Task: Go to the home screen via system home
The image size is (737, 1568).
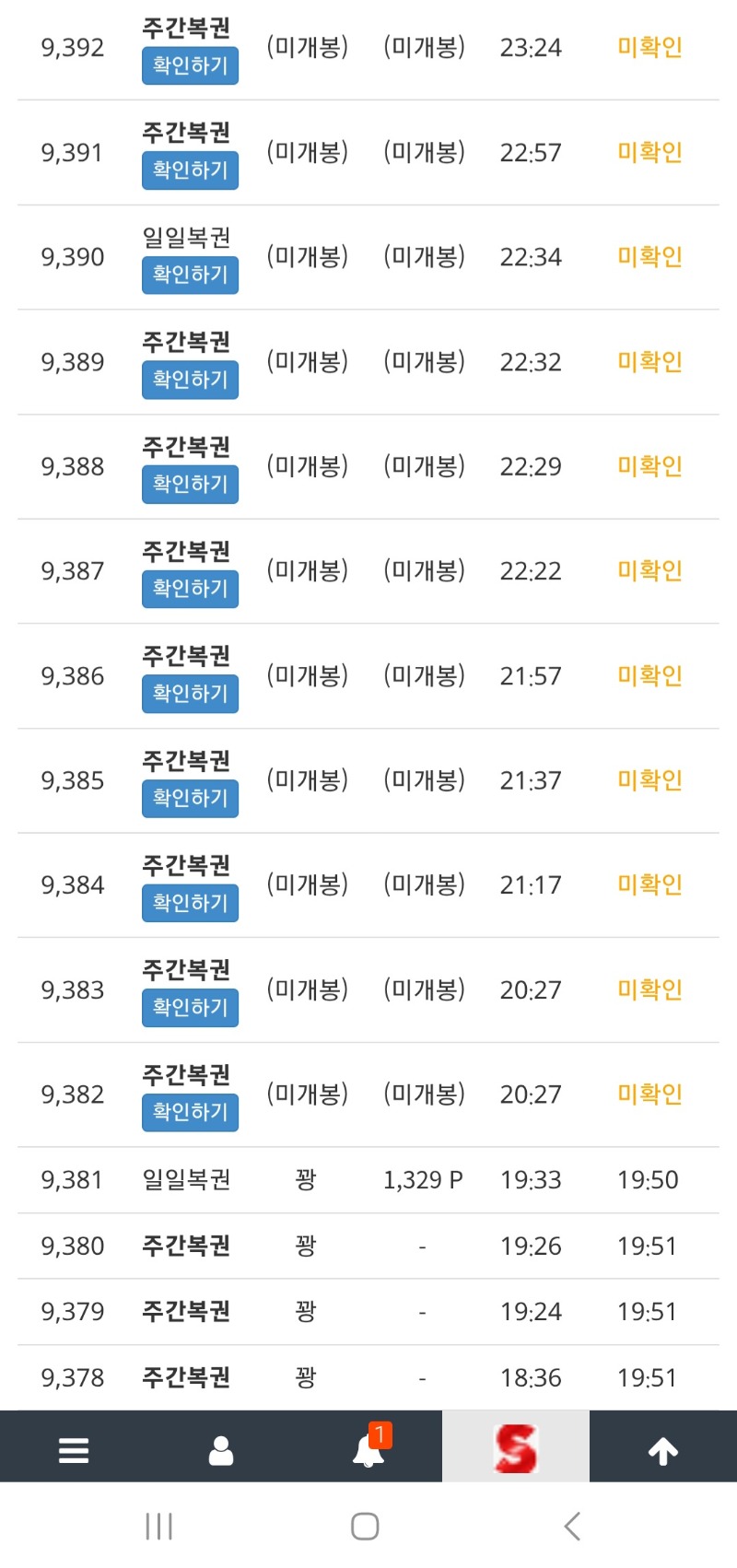Action: tap(365, 1526)
